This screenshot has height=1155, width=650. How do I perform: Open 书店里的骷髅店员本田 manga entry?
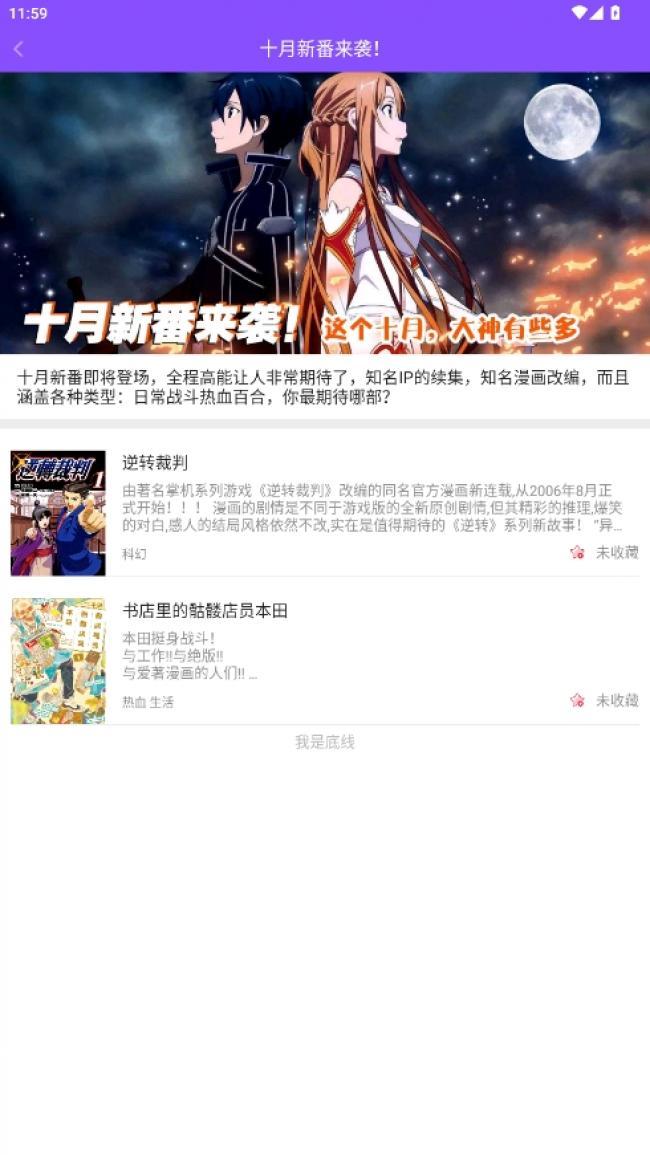[x=204, y=611]
